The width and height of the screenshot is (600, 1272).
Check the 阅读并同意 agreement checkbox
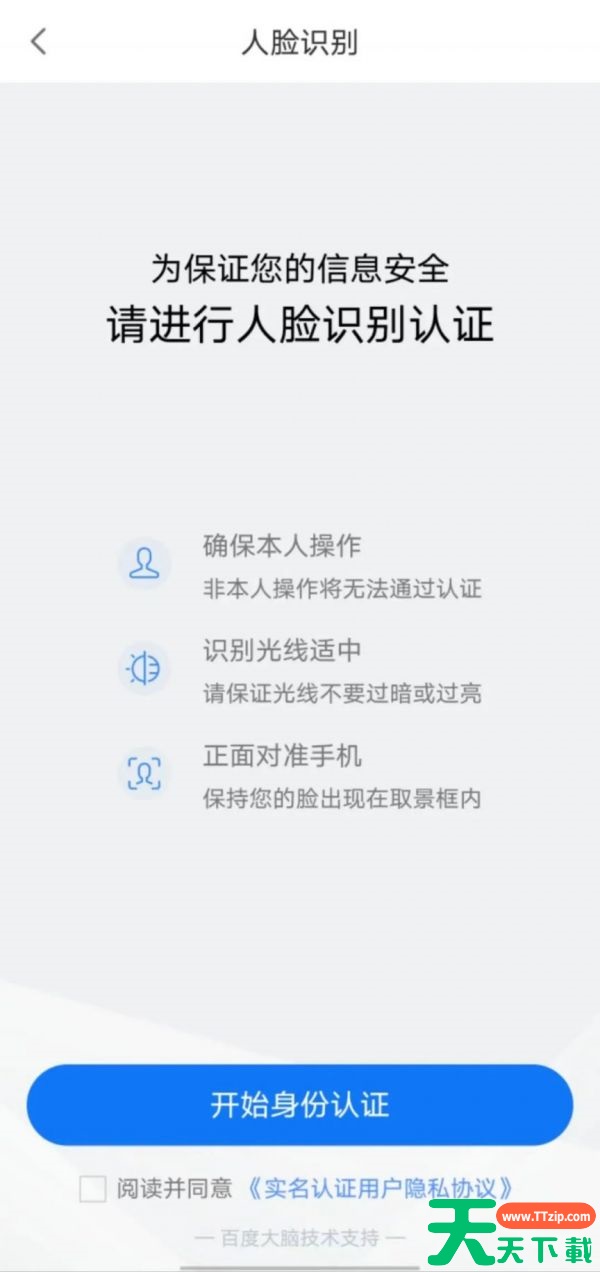click(93, 1188)
